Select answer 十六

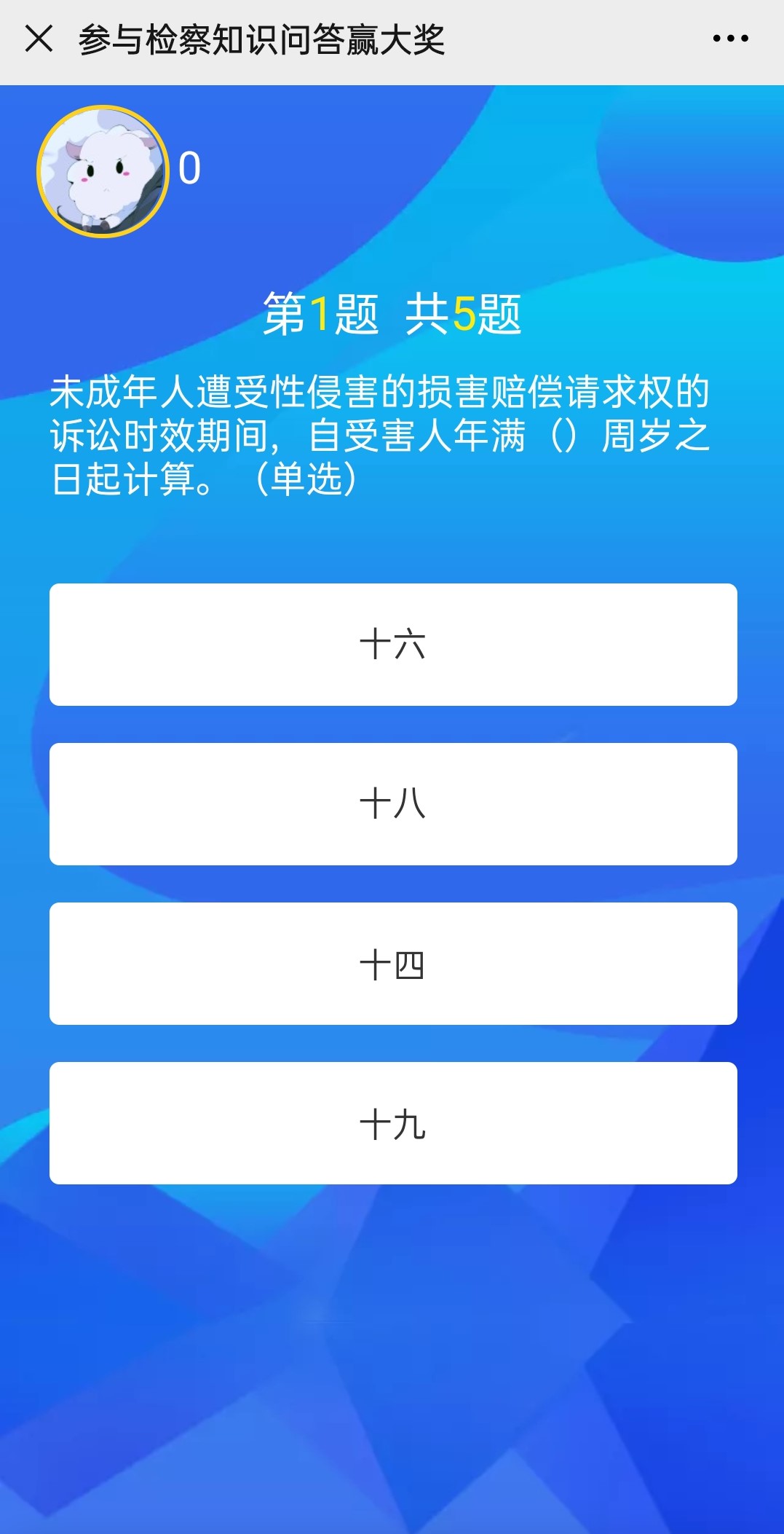pyautogui.click(x=393, y=645)
